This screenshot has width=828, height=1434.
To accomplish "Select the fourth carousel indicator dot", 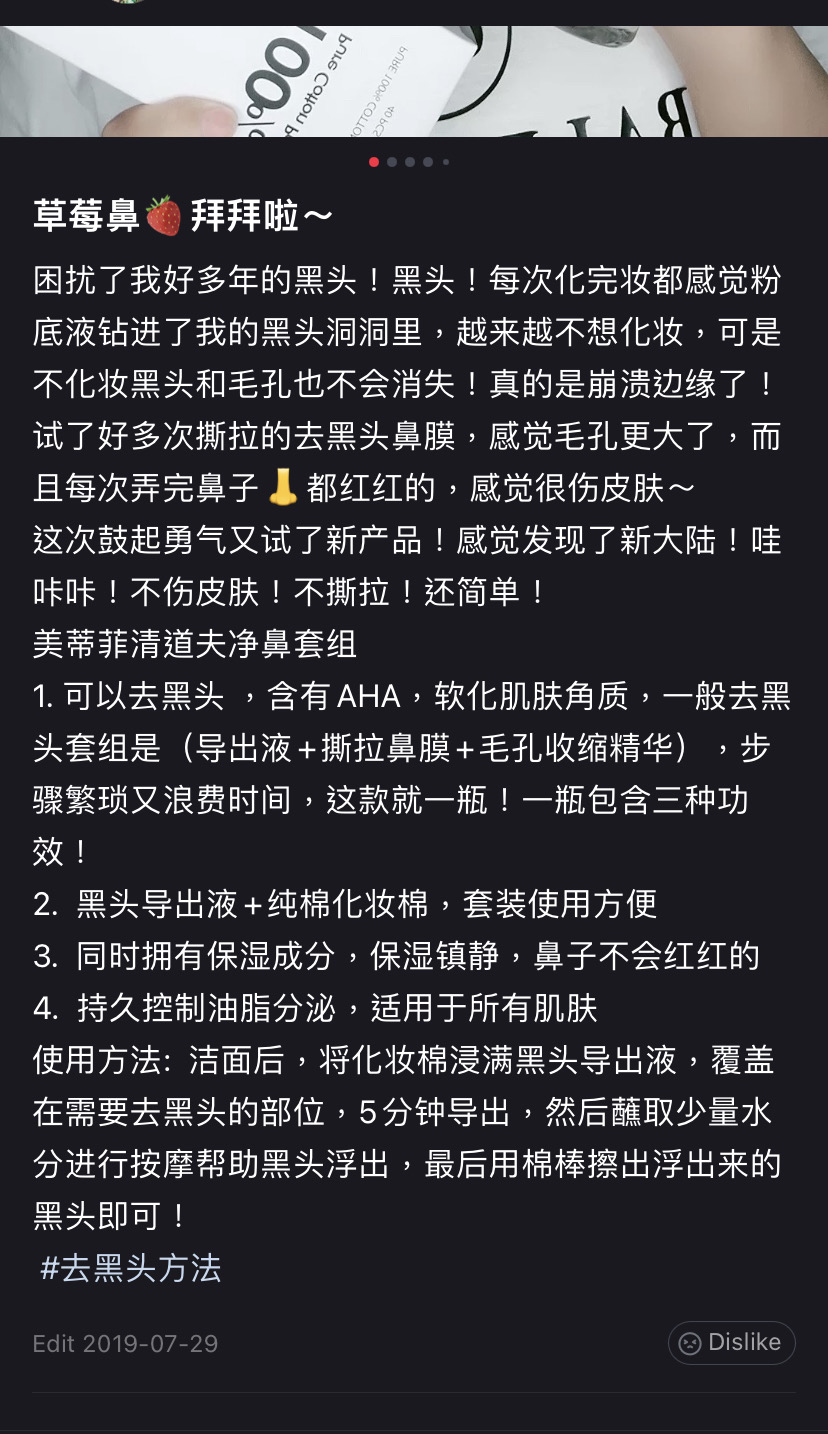I will pos(427,160).
